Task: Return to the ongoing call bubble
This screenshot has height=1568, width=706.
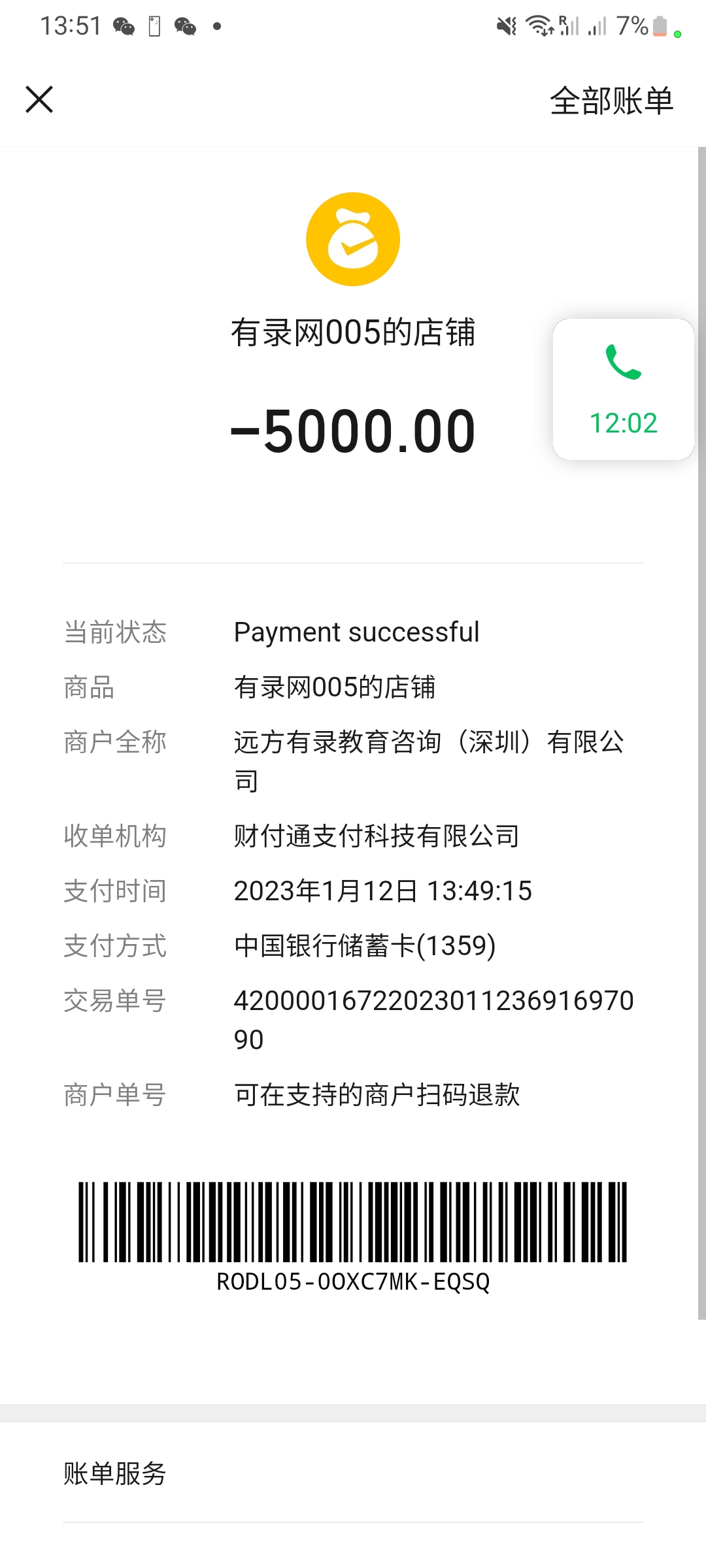Action: [623, 389]
